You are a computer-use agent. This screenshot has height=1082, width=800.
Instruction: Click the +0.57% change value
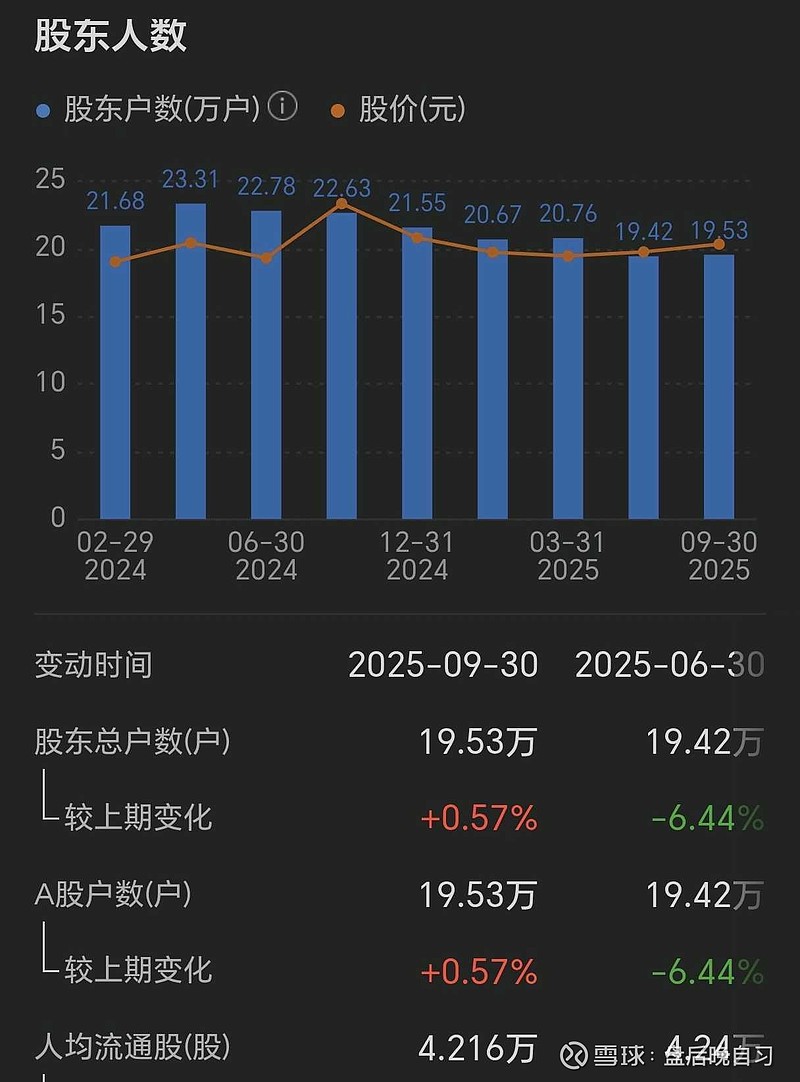477,818
